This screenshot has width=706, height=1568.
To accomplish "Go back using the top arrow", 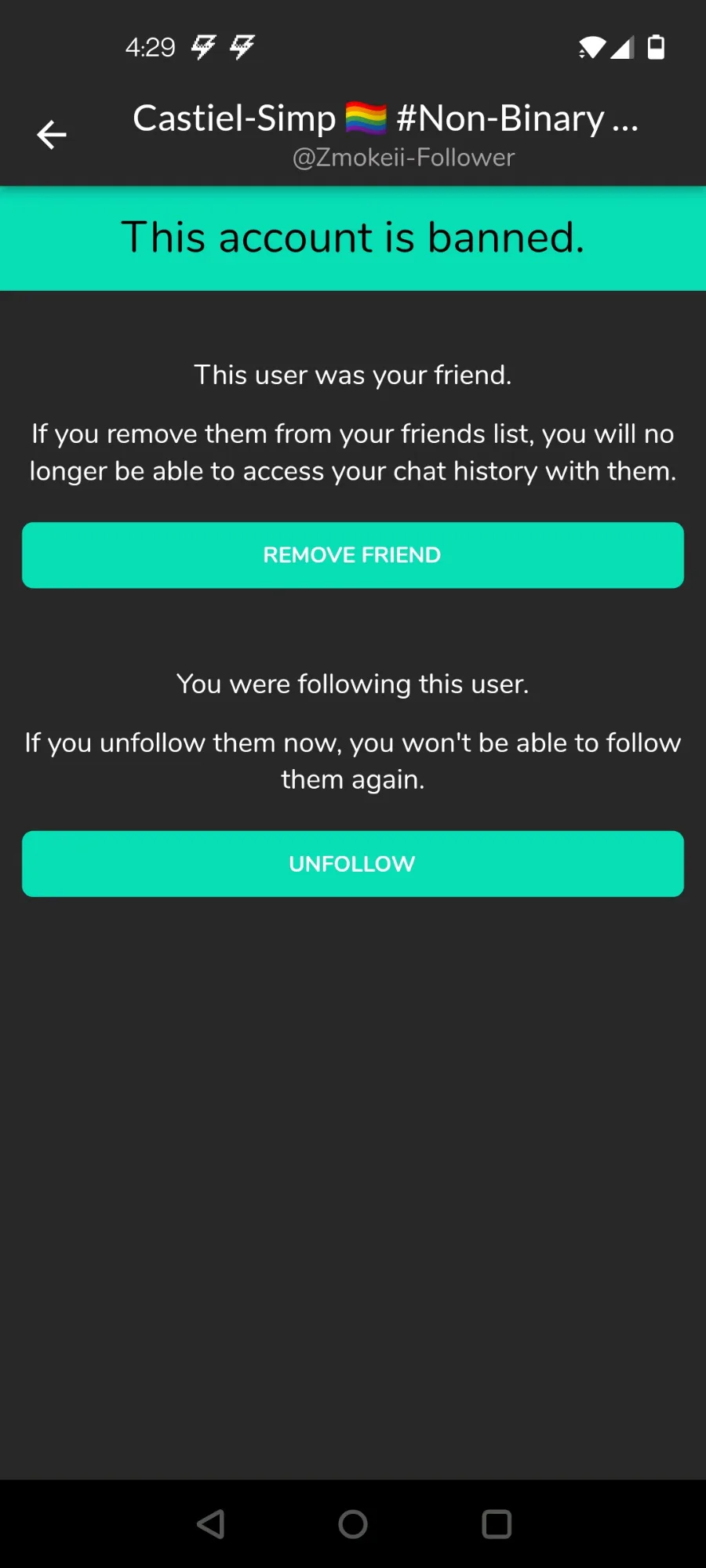I will pyautogui.click(x=52, y=135).
